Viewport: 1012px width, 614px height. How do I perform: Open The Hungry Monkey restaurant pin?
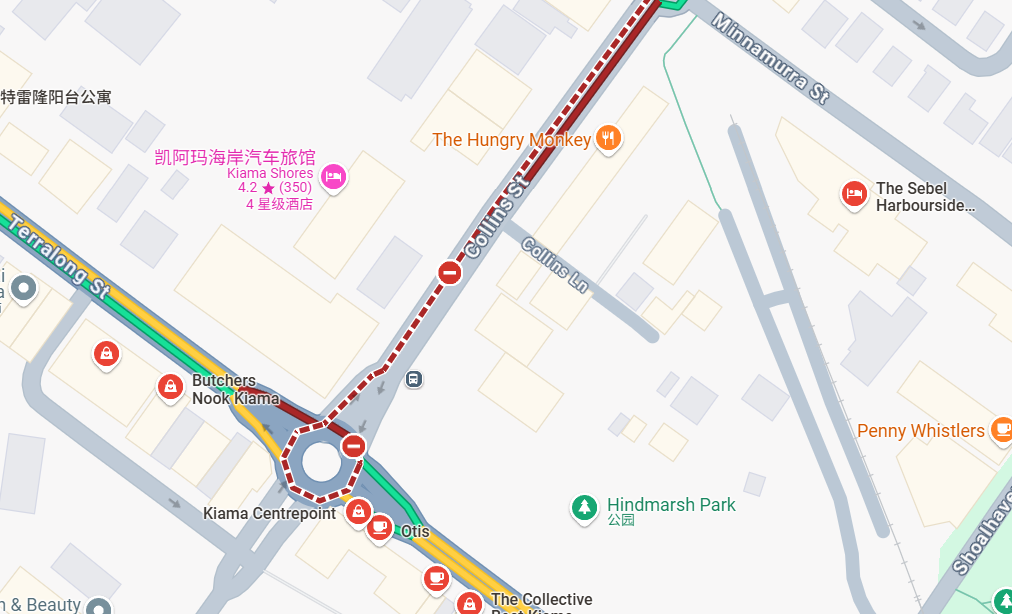tap(608, 139)
